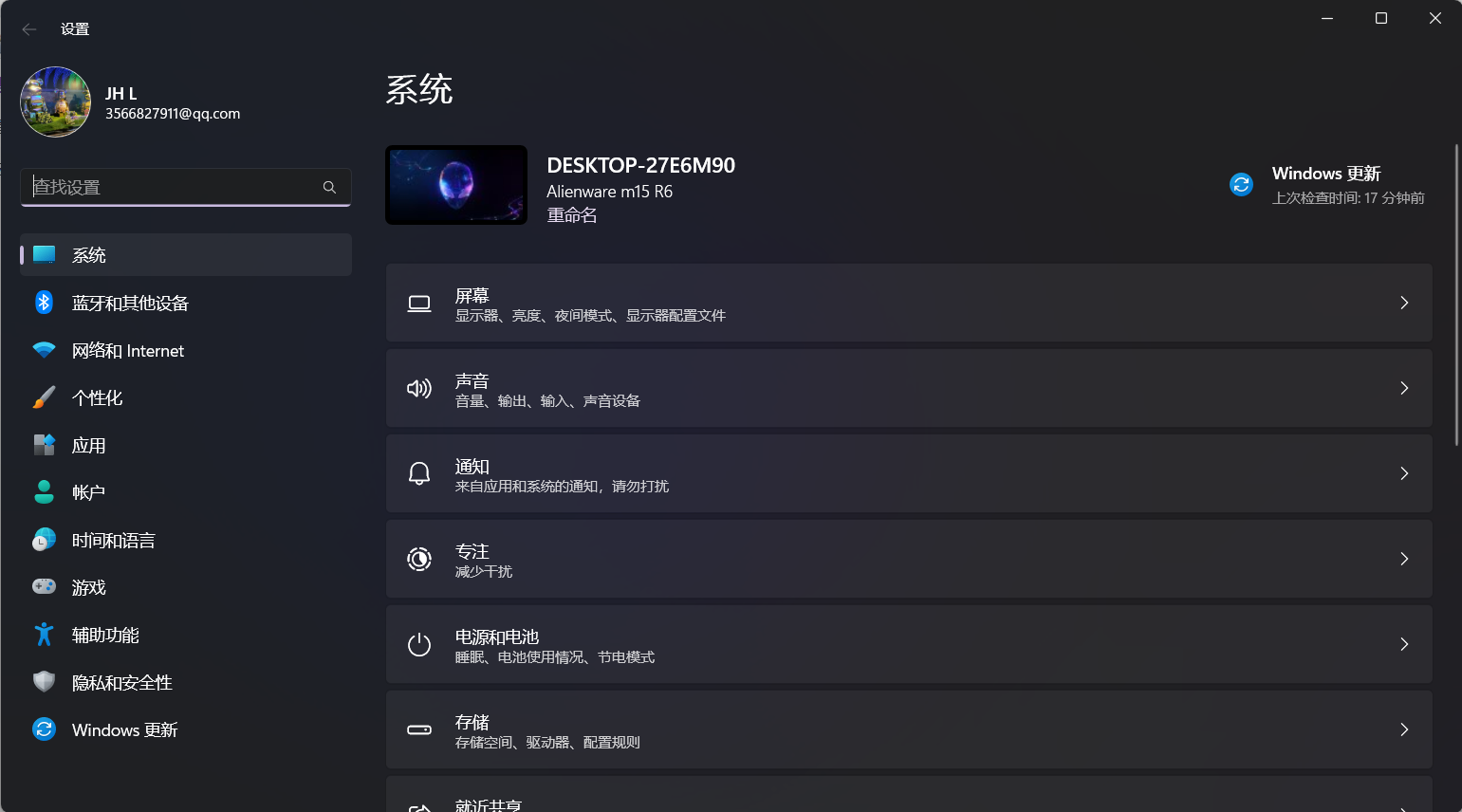The width and height of the screenshot is (1462, 812).
Task: Open the 通知 settings row
Action: click(x=908, y=473)
